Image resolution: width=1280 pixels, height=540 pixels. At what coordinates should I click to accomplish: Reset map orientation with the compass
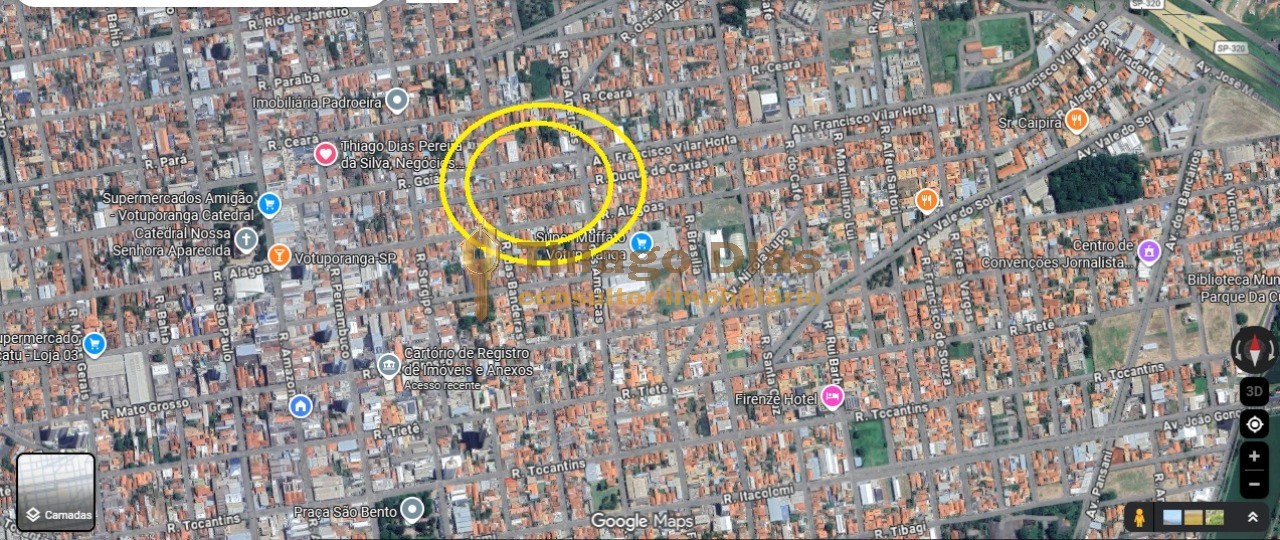(1254, 350)
